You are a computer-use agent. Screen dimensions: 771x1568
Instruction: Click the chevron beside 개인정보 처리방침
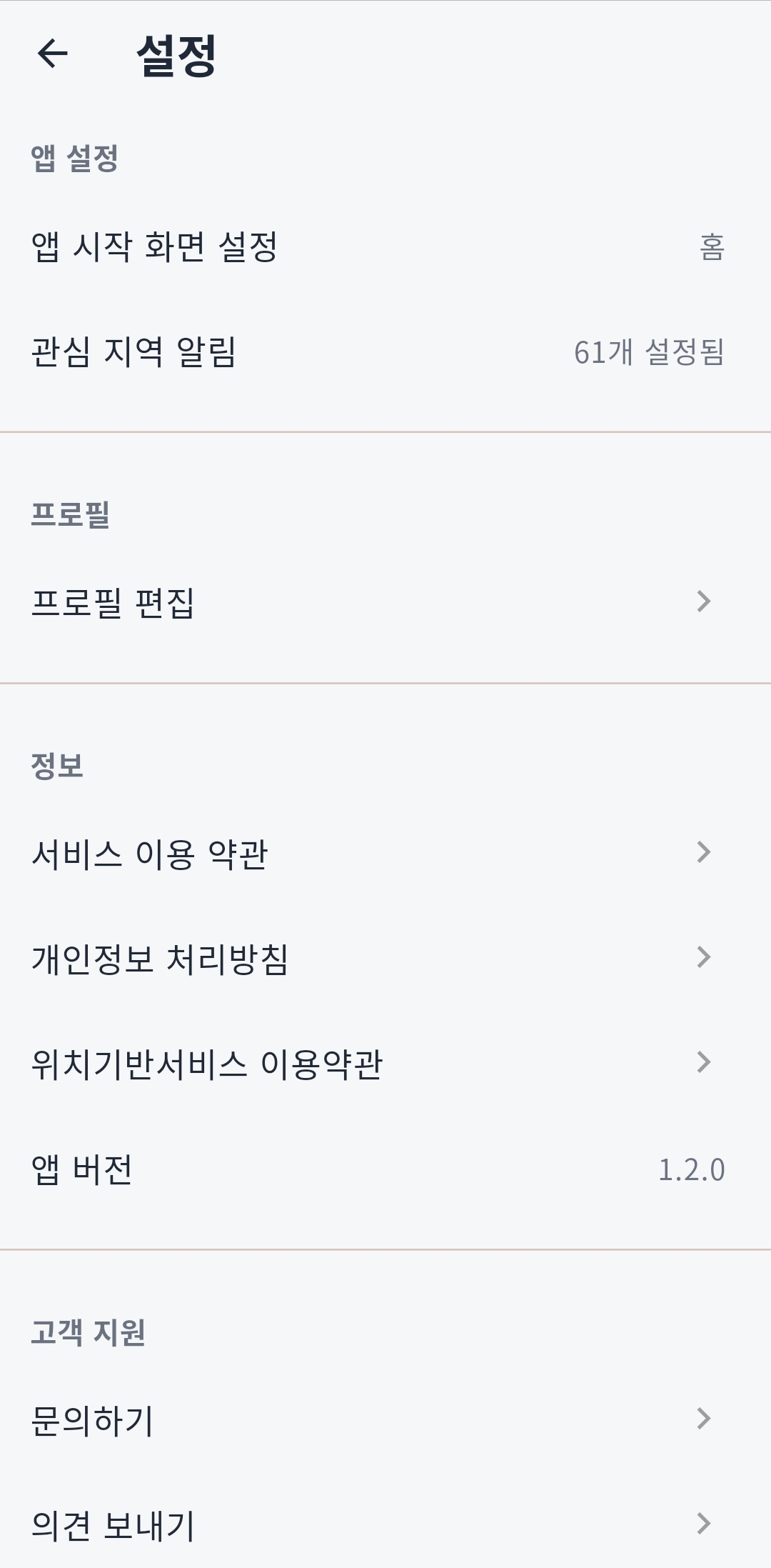tap(706, 957)
